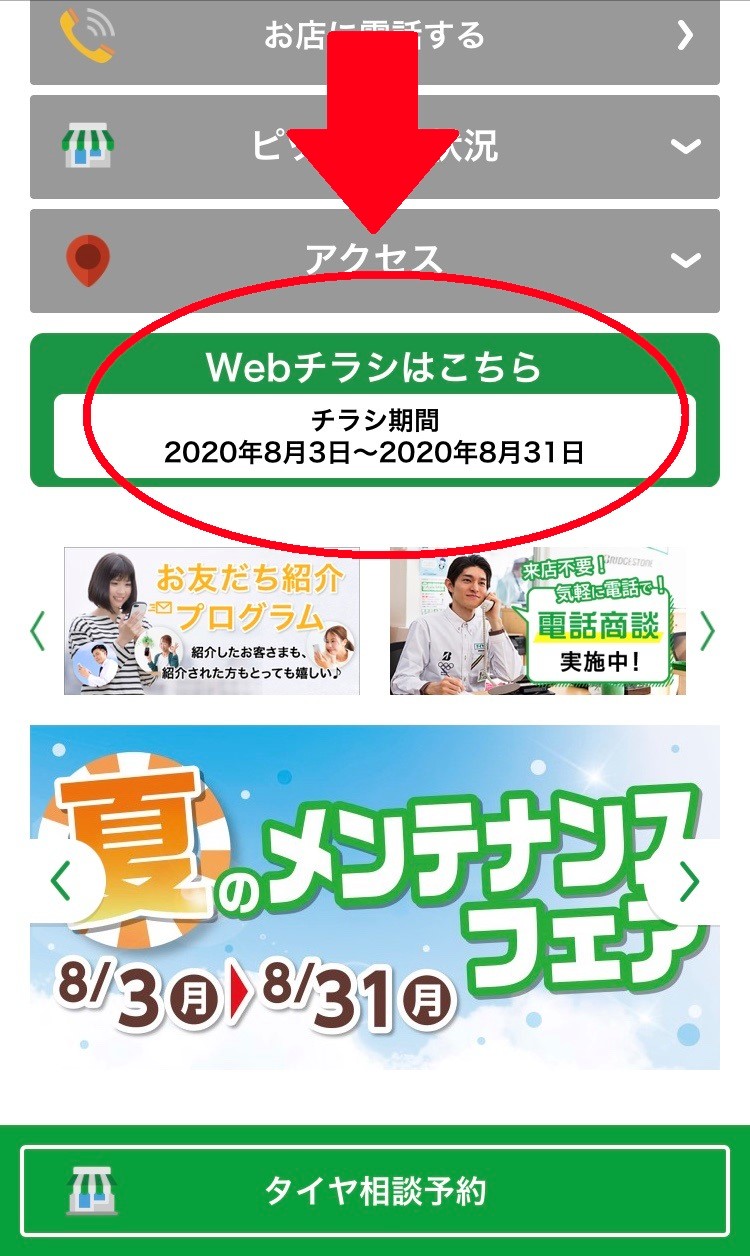
Task: Show previous small banner with left arrow
Action: click(x=38, y=630)
